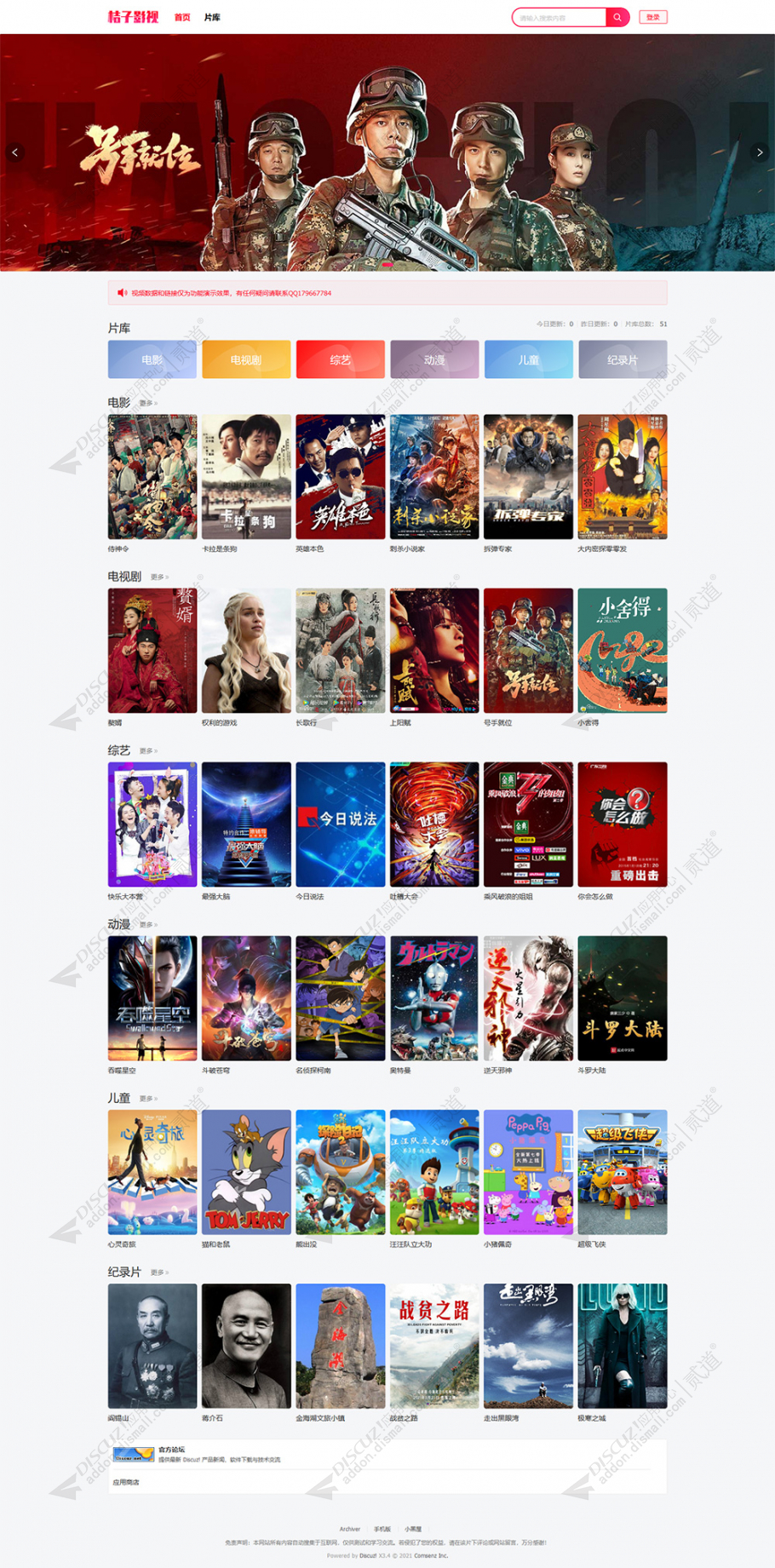Open the documentary 战贫之路
This screenshot has height=1568, width=775.
[434, 1346]
